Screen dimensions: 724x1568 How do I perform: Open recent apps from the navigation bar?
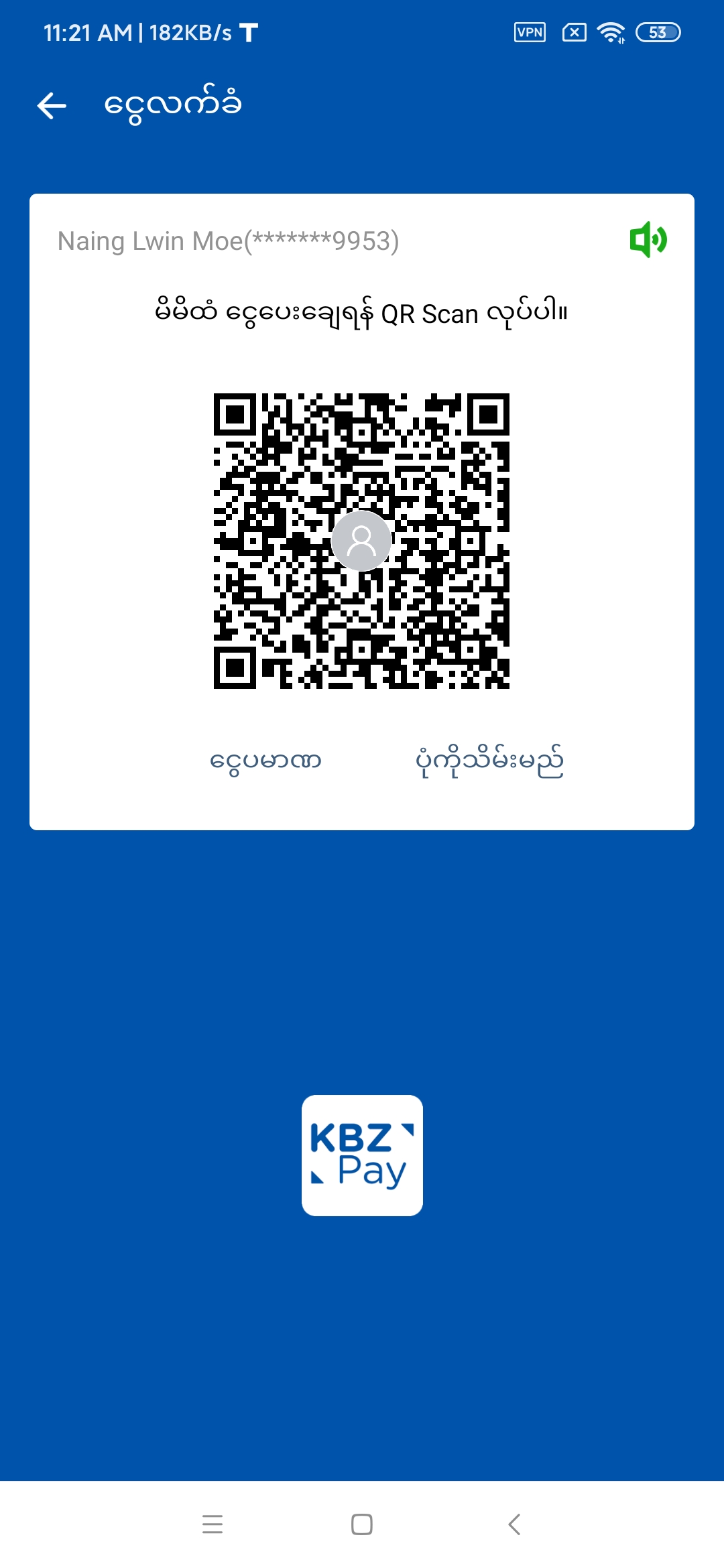coord(213,1524)
